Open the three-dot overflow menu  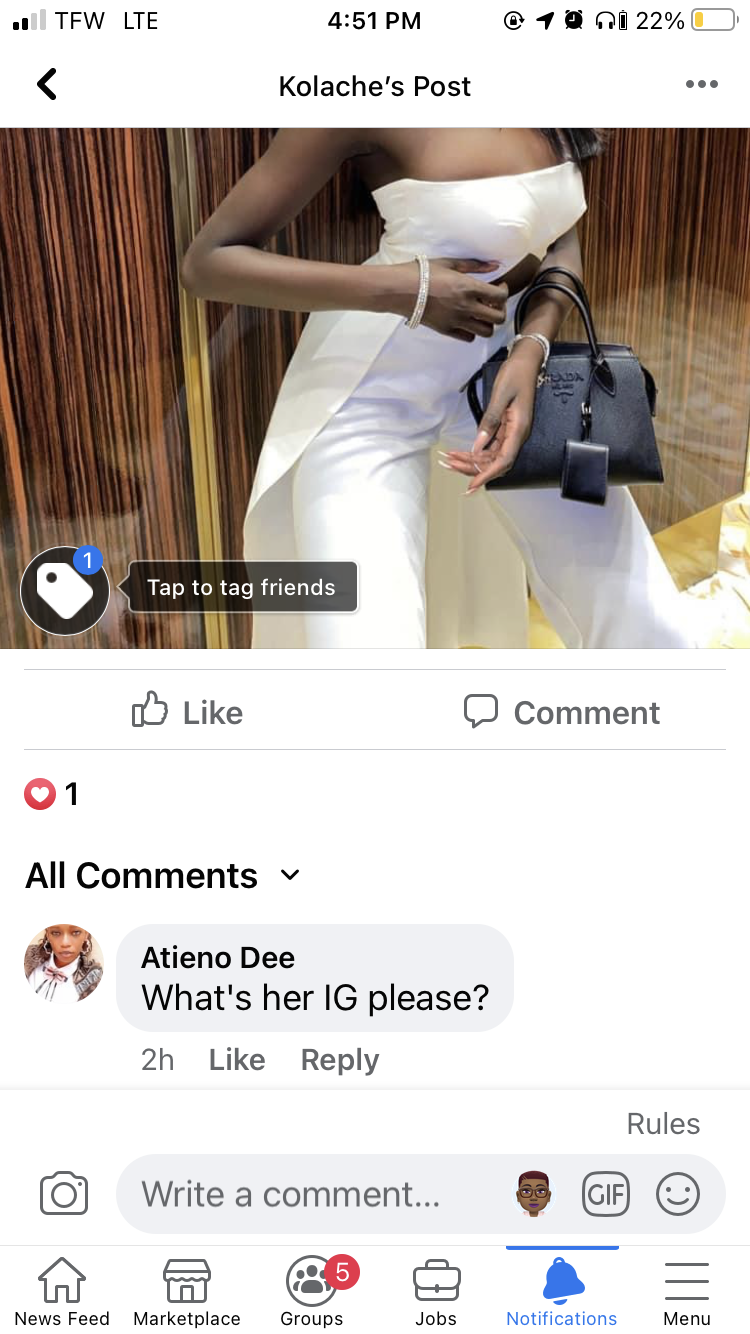(701, 85)
